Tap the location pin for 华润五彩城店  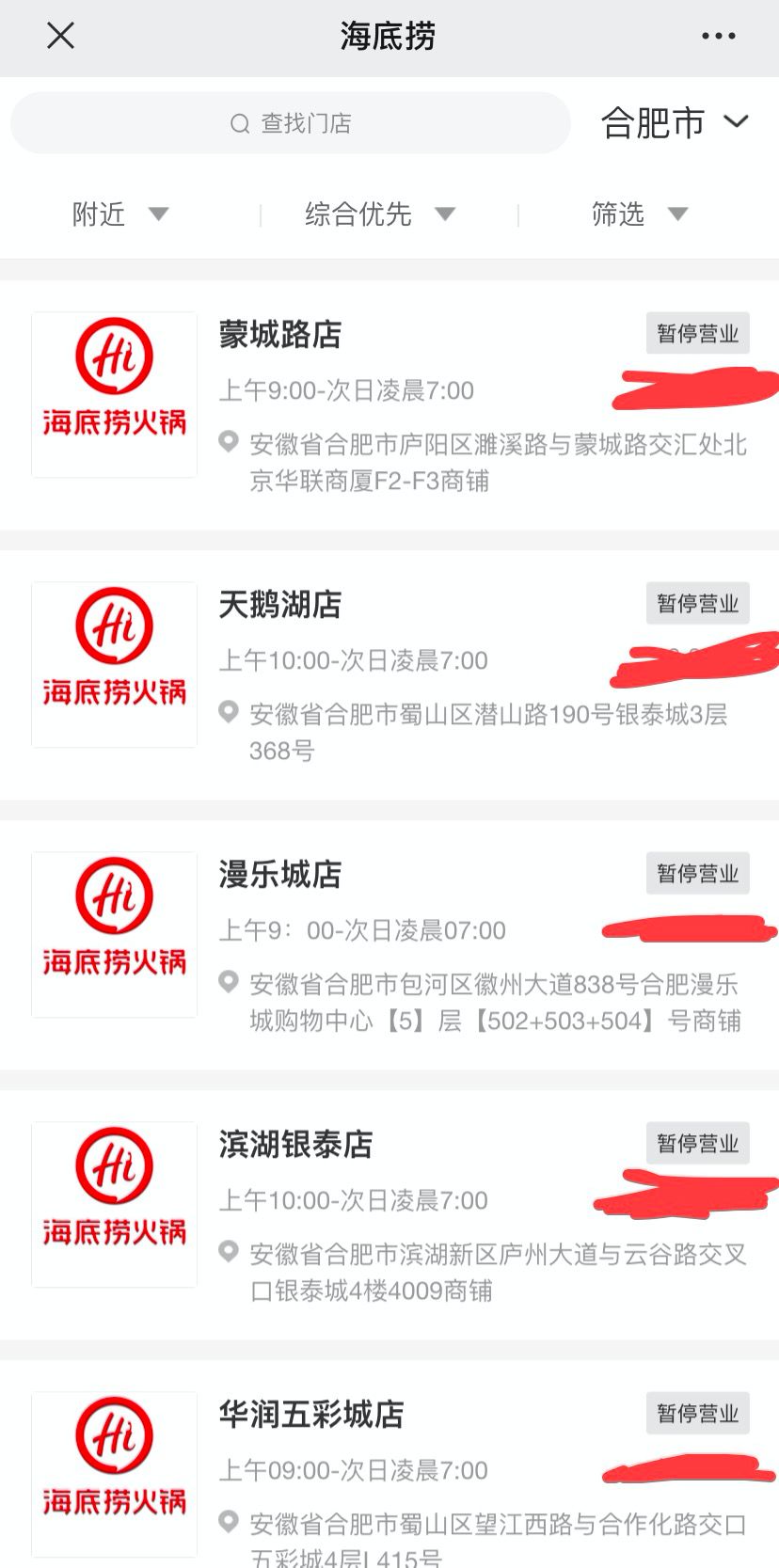[x=228, y=1522]
